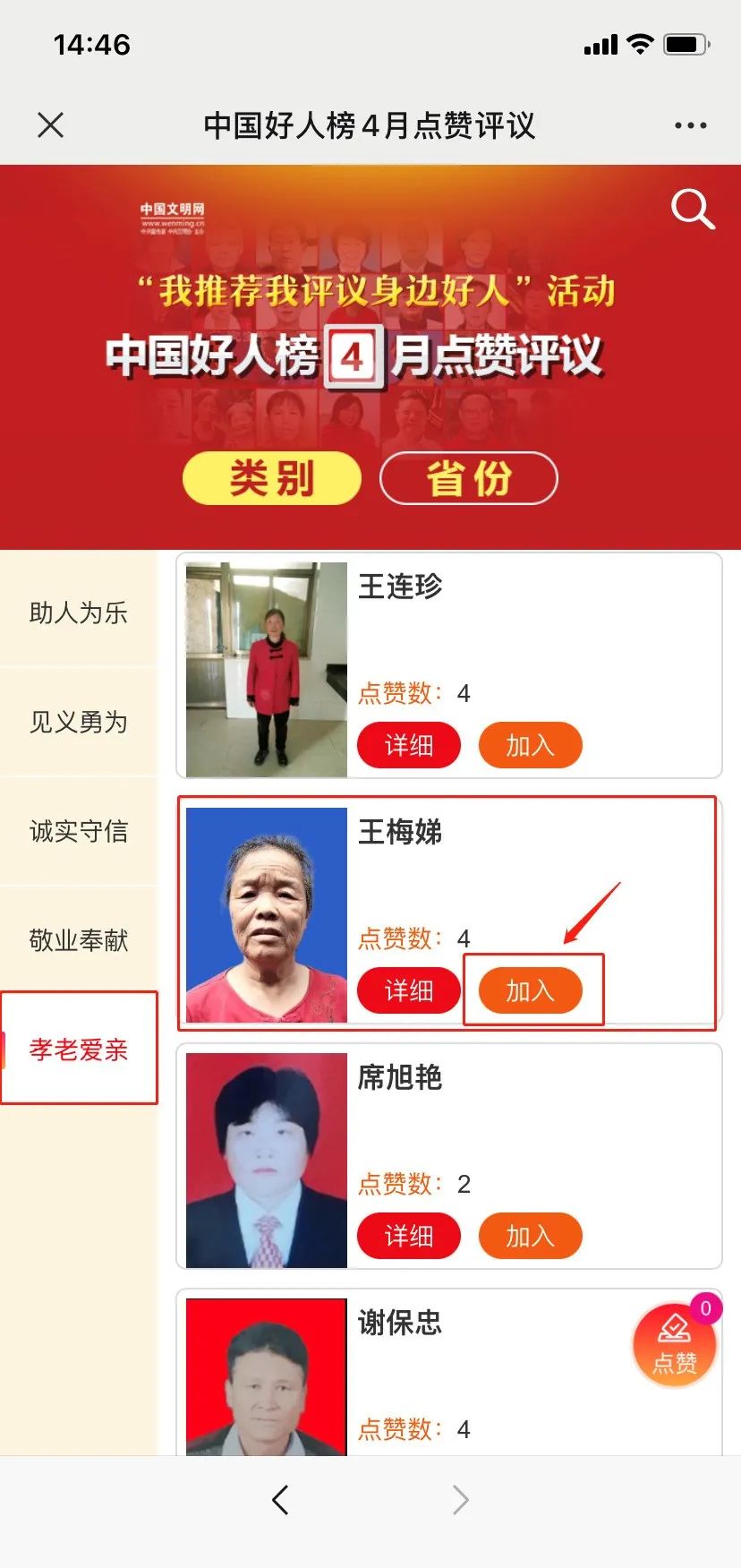Open the 诚实守信 category
The width and height of the screenshot is (741, 1568).
pos(79,831)
